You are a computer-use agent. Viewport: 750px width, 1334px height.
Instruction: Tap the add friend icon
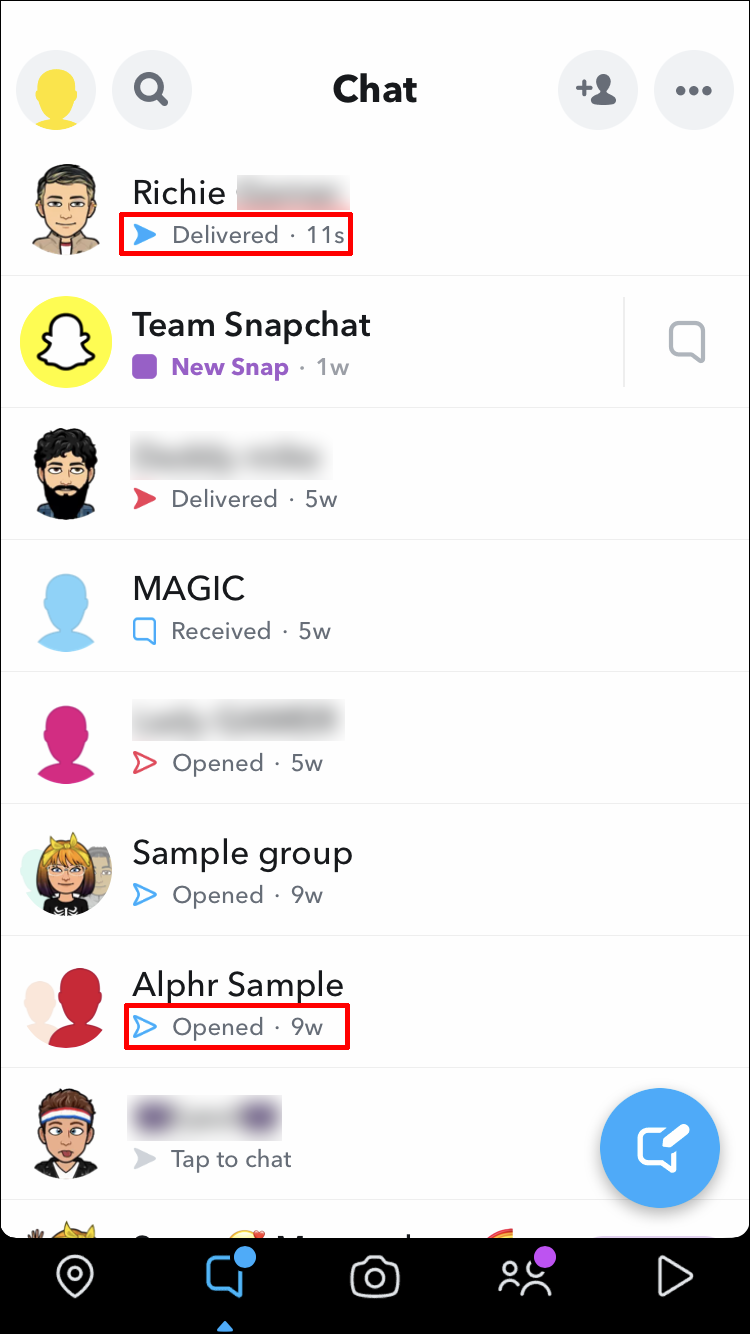click(597, 90)
